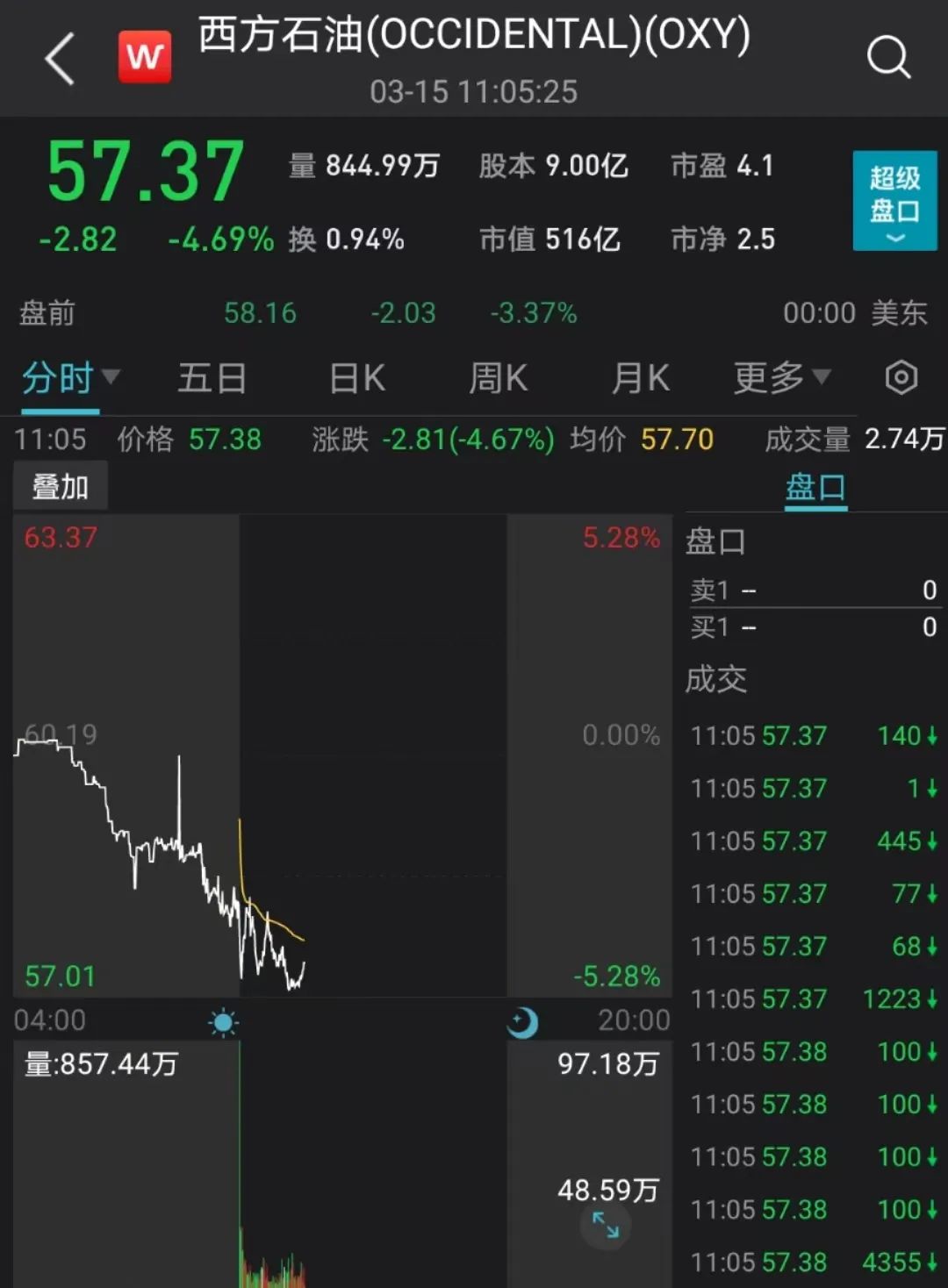Expand the 超级盘口 panel
948x1288 pixels.
(x=894, y=201)
